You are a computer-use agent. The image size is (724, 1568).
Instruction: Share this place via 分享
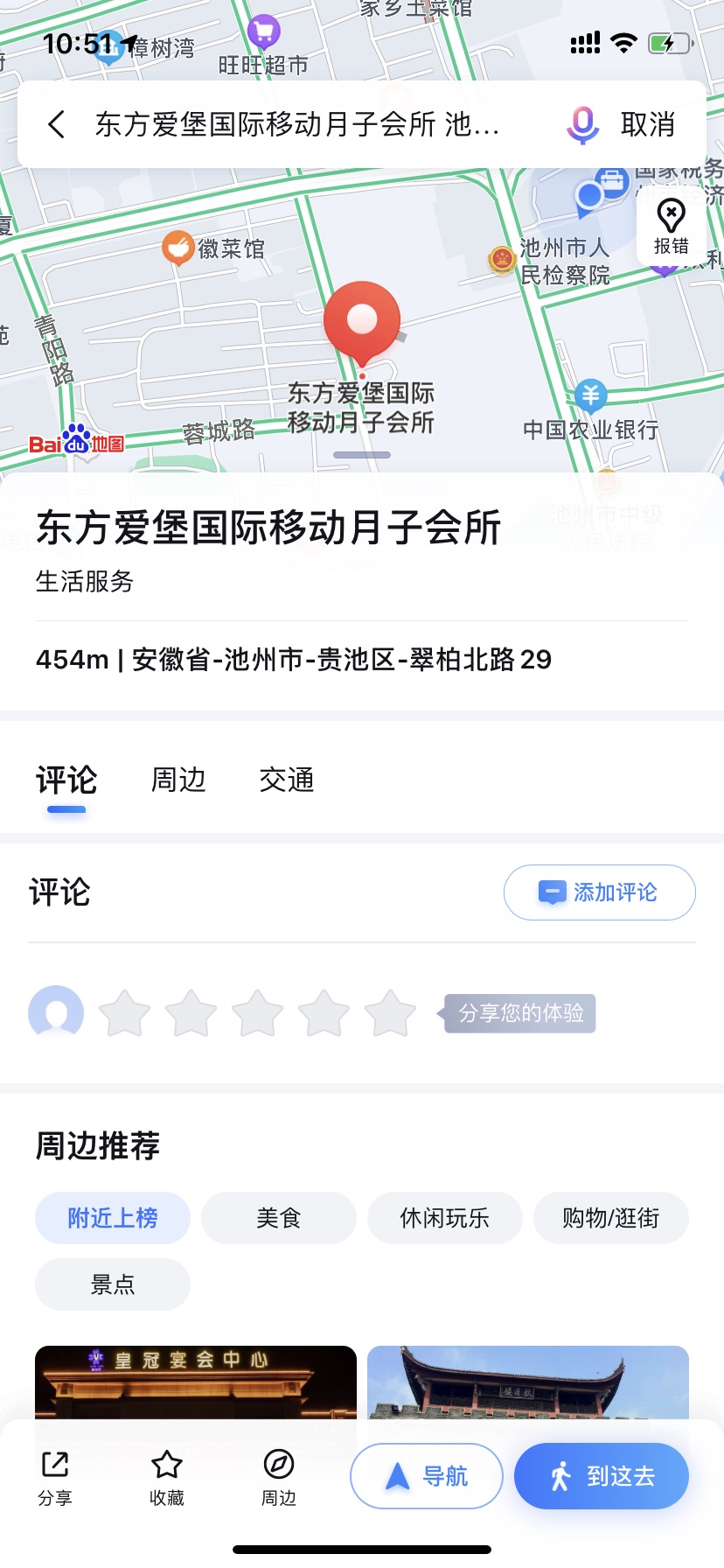55,1478
